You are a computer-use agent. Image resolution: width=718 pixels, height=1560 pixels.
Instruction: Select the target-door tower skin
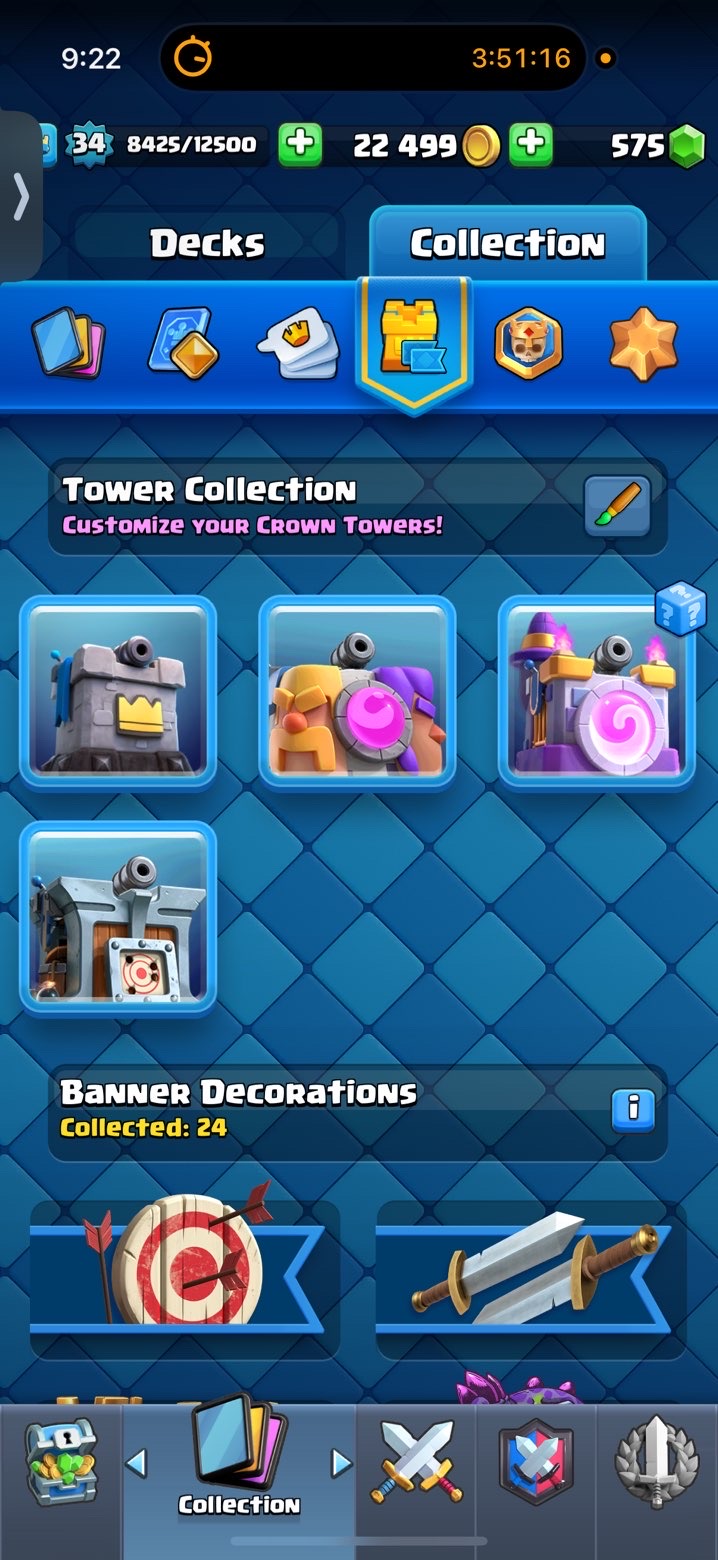(118, 918)
